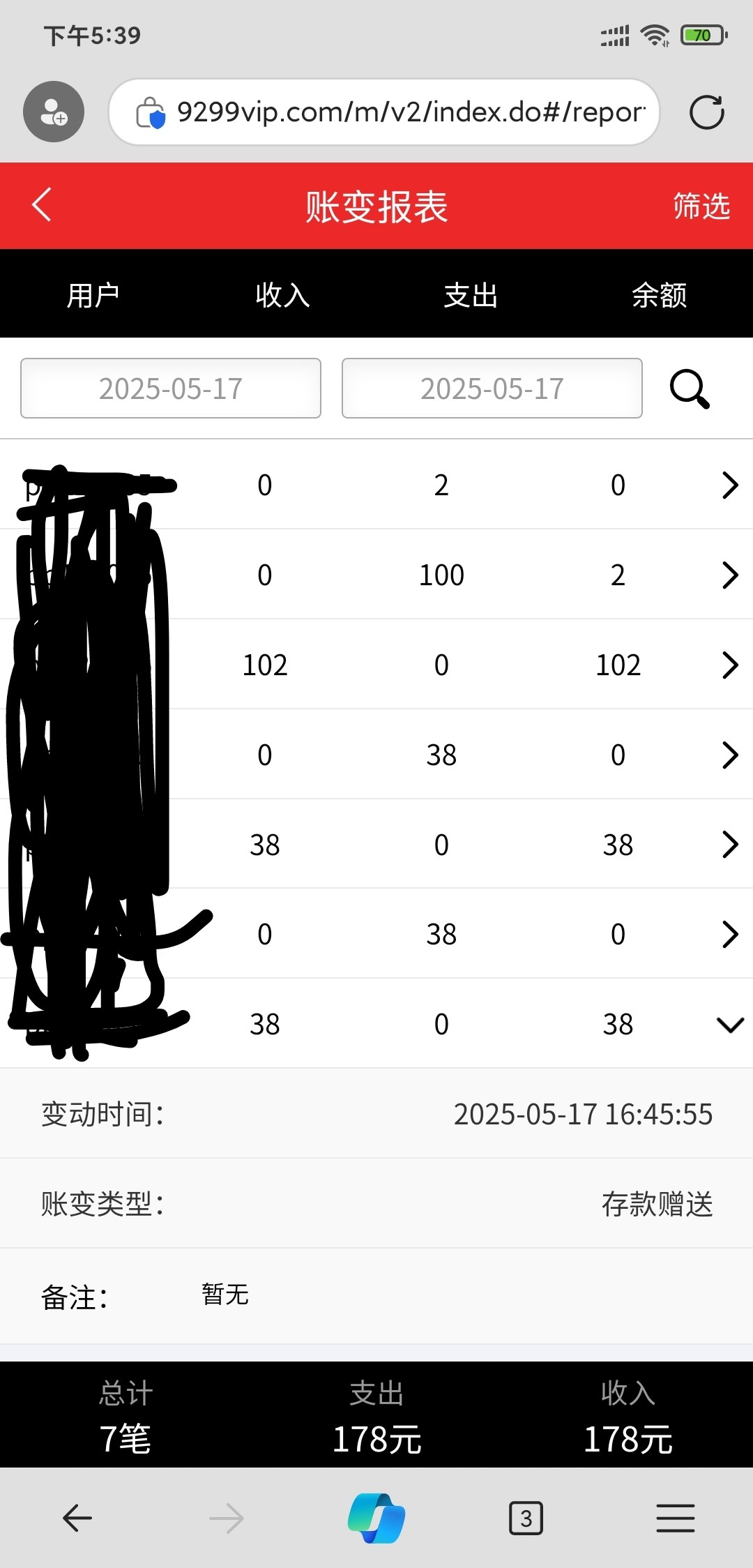753x1568 pixels.
Task: Open the browser tabs switcher
Action: click(x=526, y=1518)
